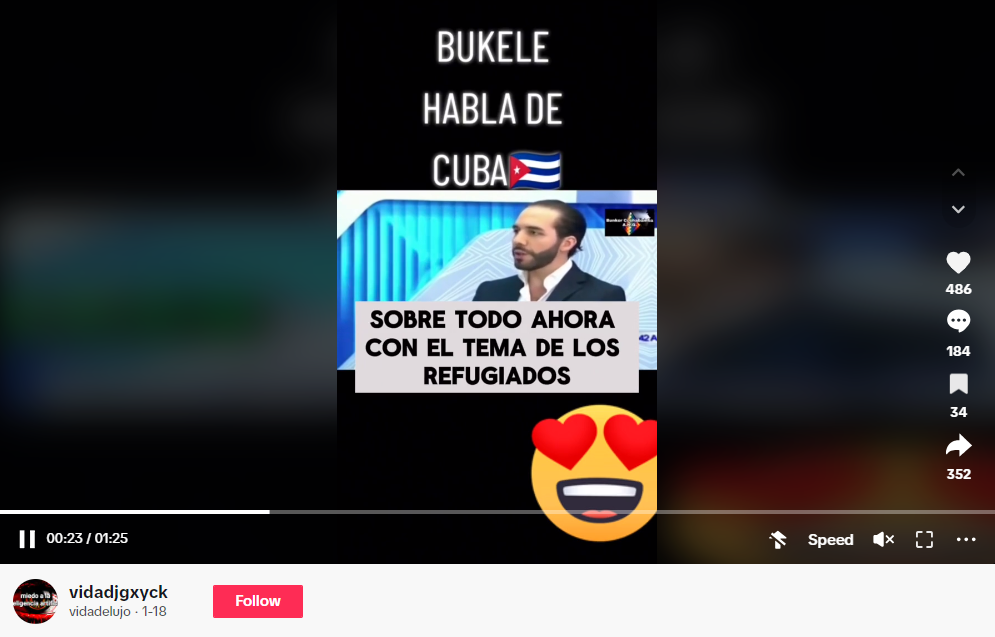
Task: Follow the vidadjgxyck account
Action: coord(257,601)
